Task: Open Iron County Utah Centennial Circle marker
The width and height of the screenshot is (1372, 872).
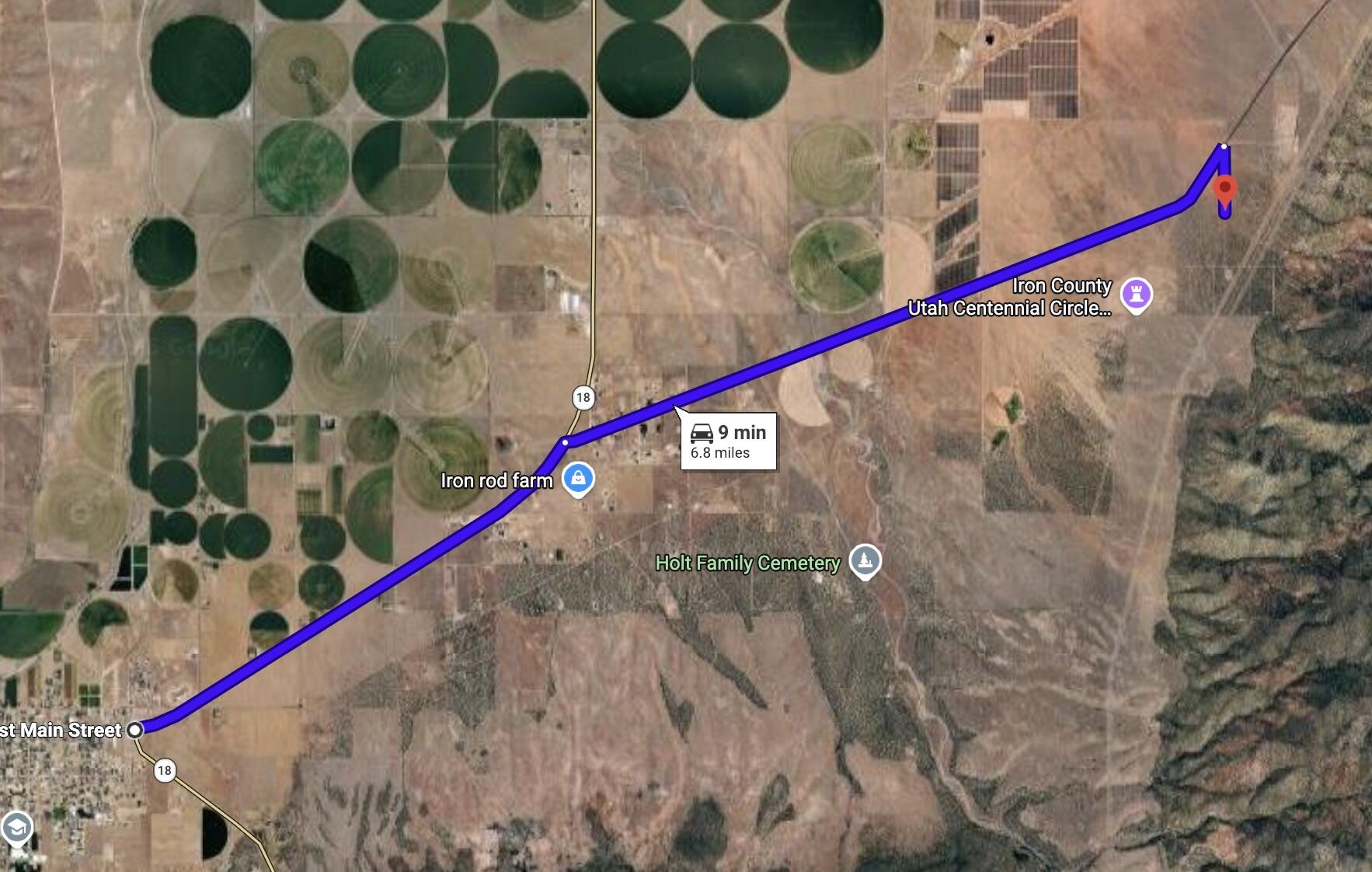Action: [1137, 295]
